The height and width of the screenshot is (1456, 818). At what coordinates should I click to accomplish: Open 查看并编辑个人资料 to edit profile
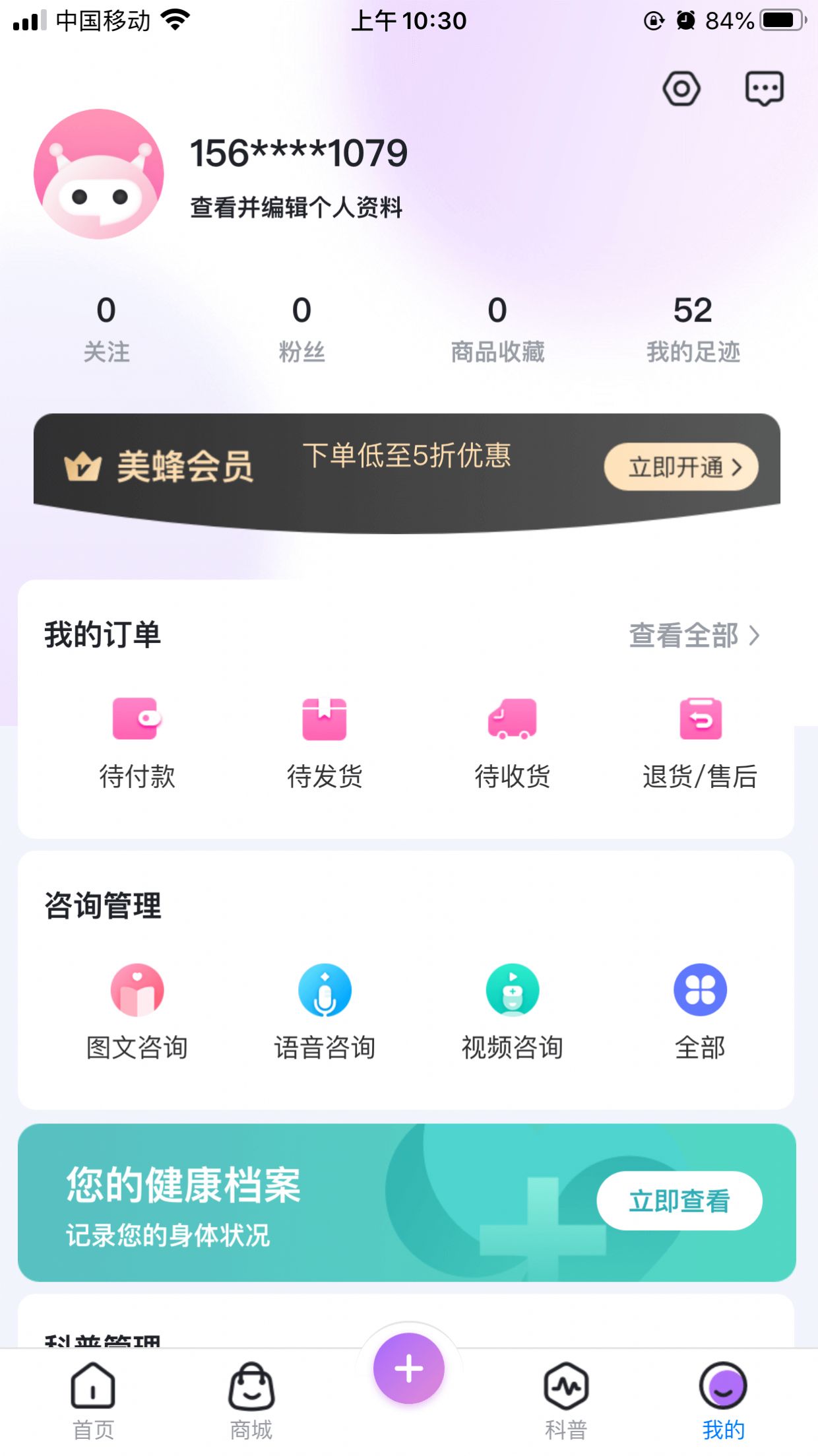click(x=296, y=207)
